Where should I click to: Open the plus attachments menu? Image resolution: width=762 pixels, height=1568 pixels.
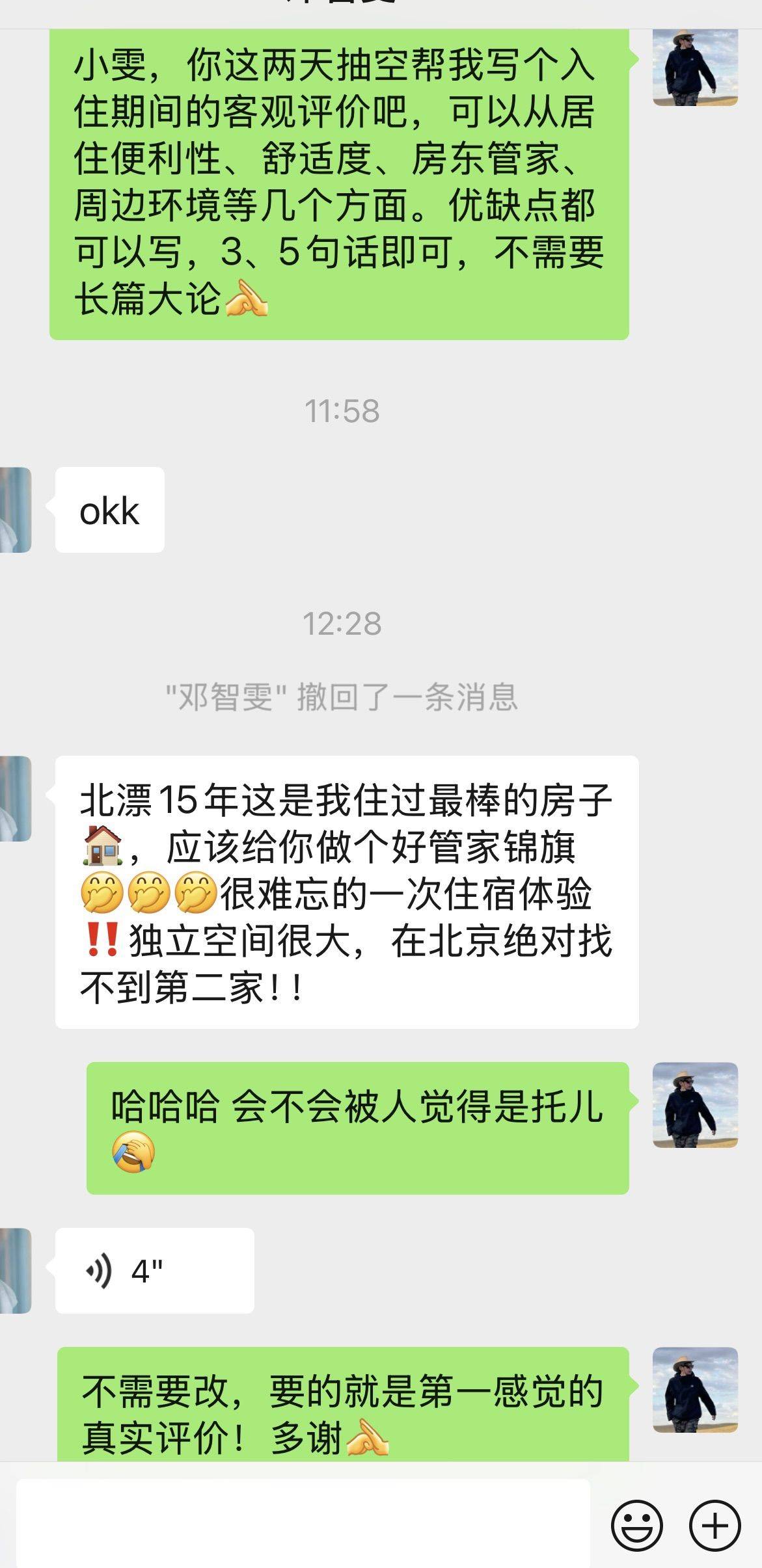tap(714, 1525)
